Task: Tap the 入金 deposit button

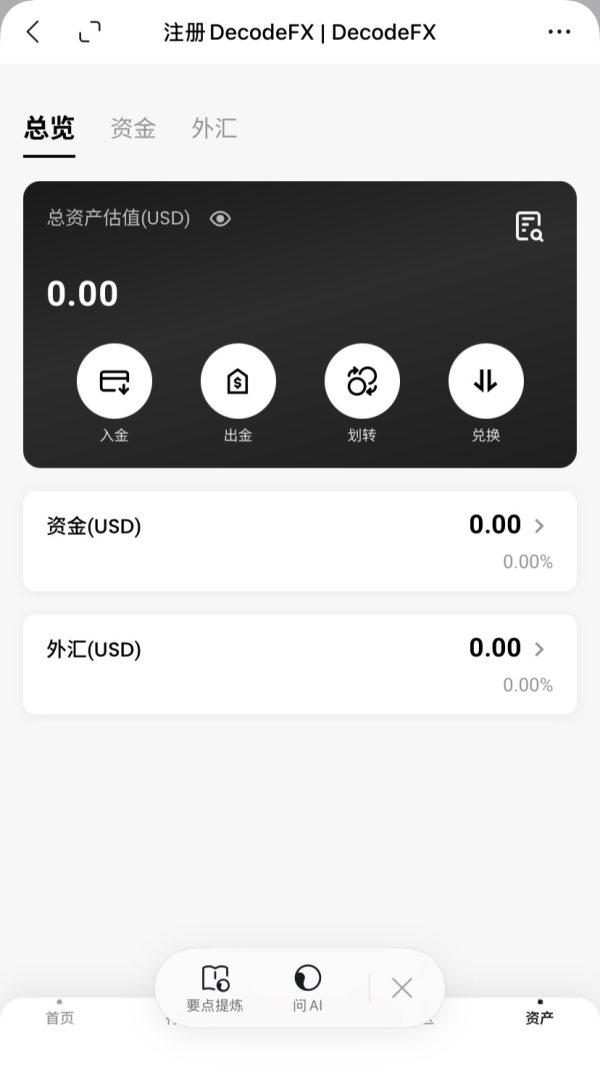Action: tap(114, 381)
